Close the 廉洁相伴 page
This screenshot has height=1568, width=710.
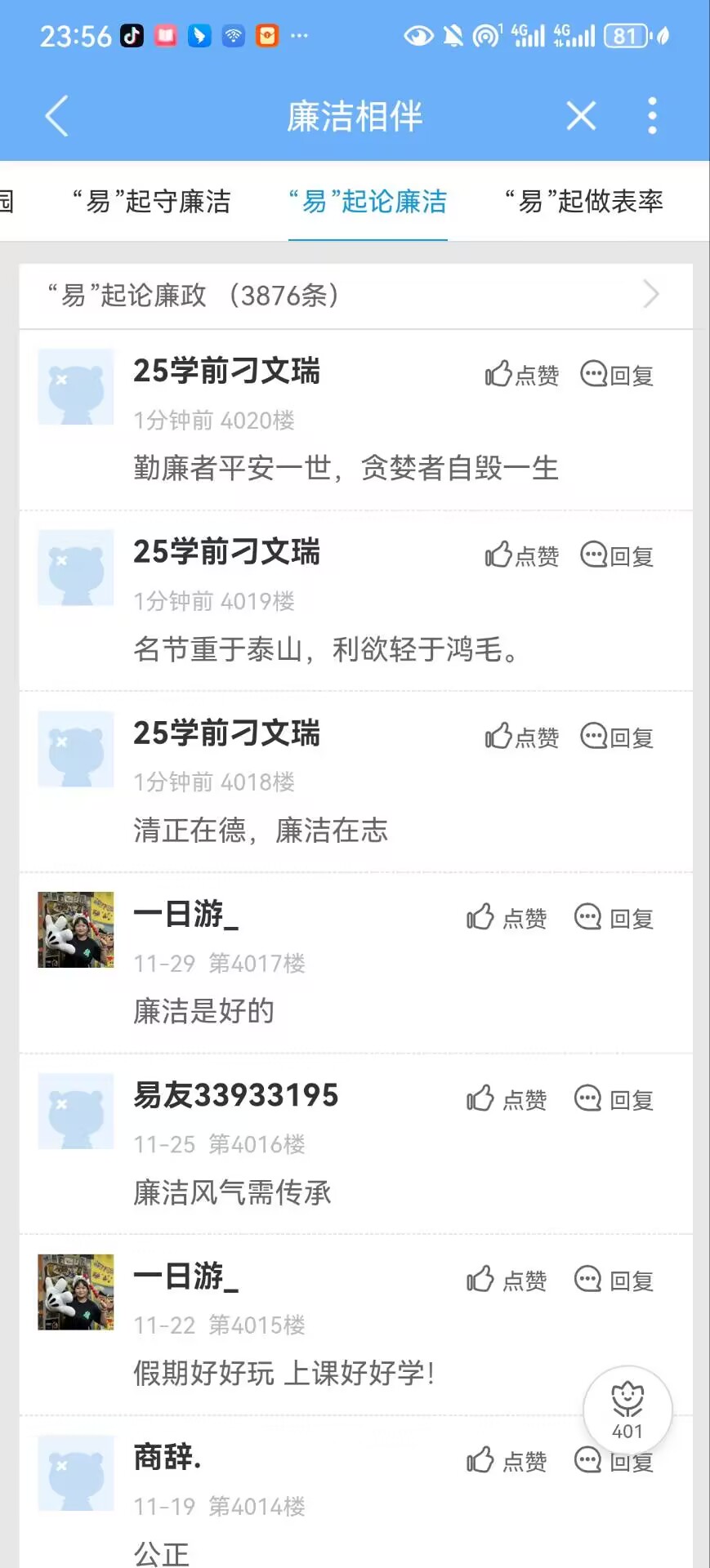[x=581, y=116]
